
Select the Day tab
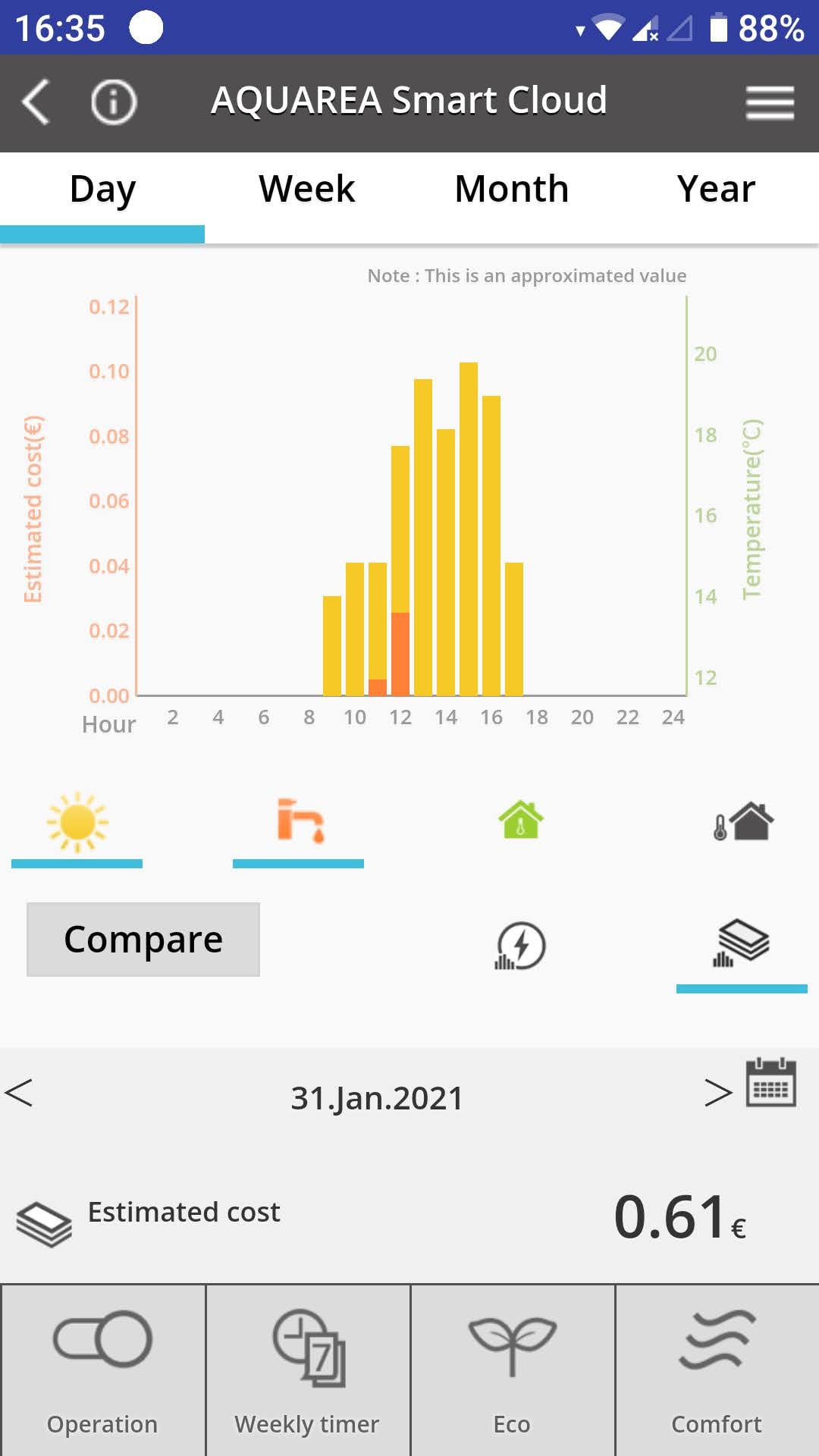pyautogui.click(x=102, y=190)
